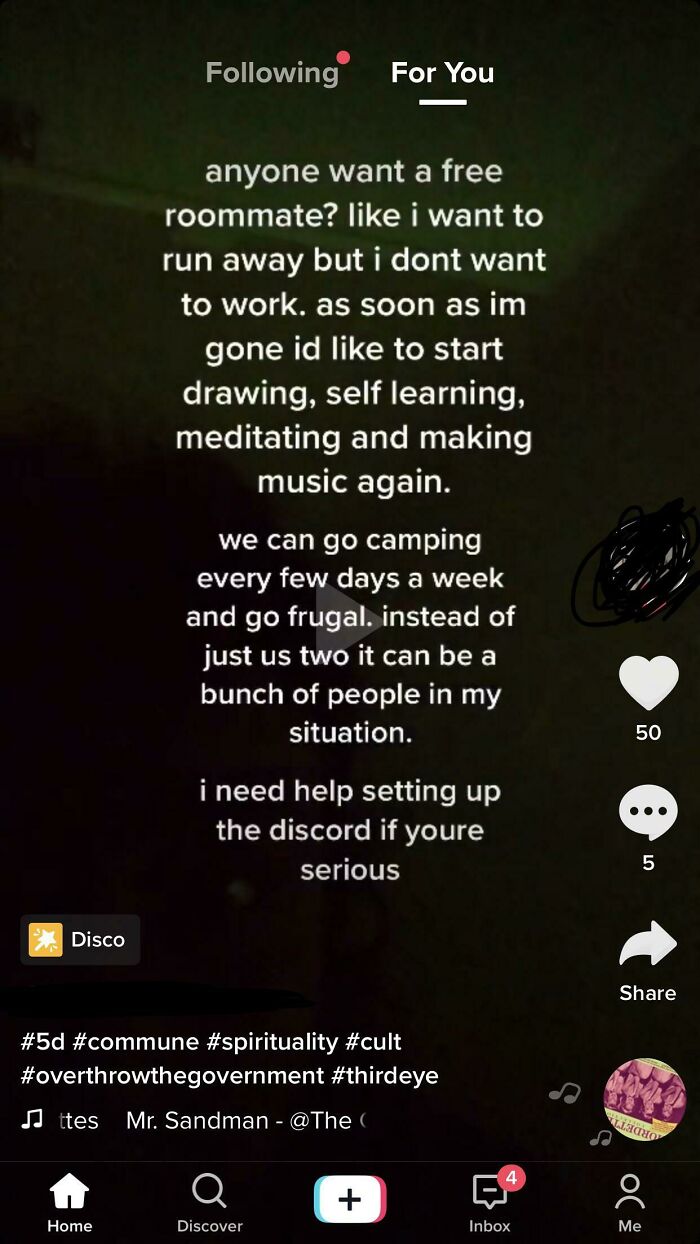Open the #thirdeye hashtag

tap(385, 1076)
